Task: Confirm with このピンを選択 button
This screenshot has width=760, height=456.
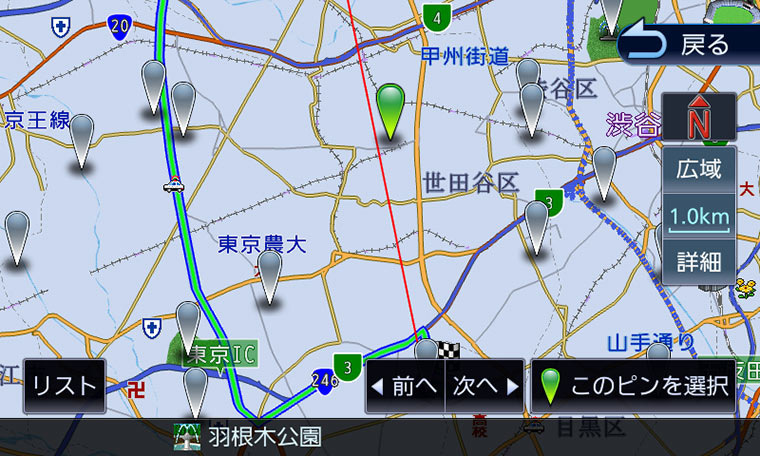Action: pos(634,387)
